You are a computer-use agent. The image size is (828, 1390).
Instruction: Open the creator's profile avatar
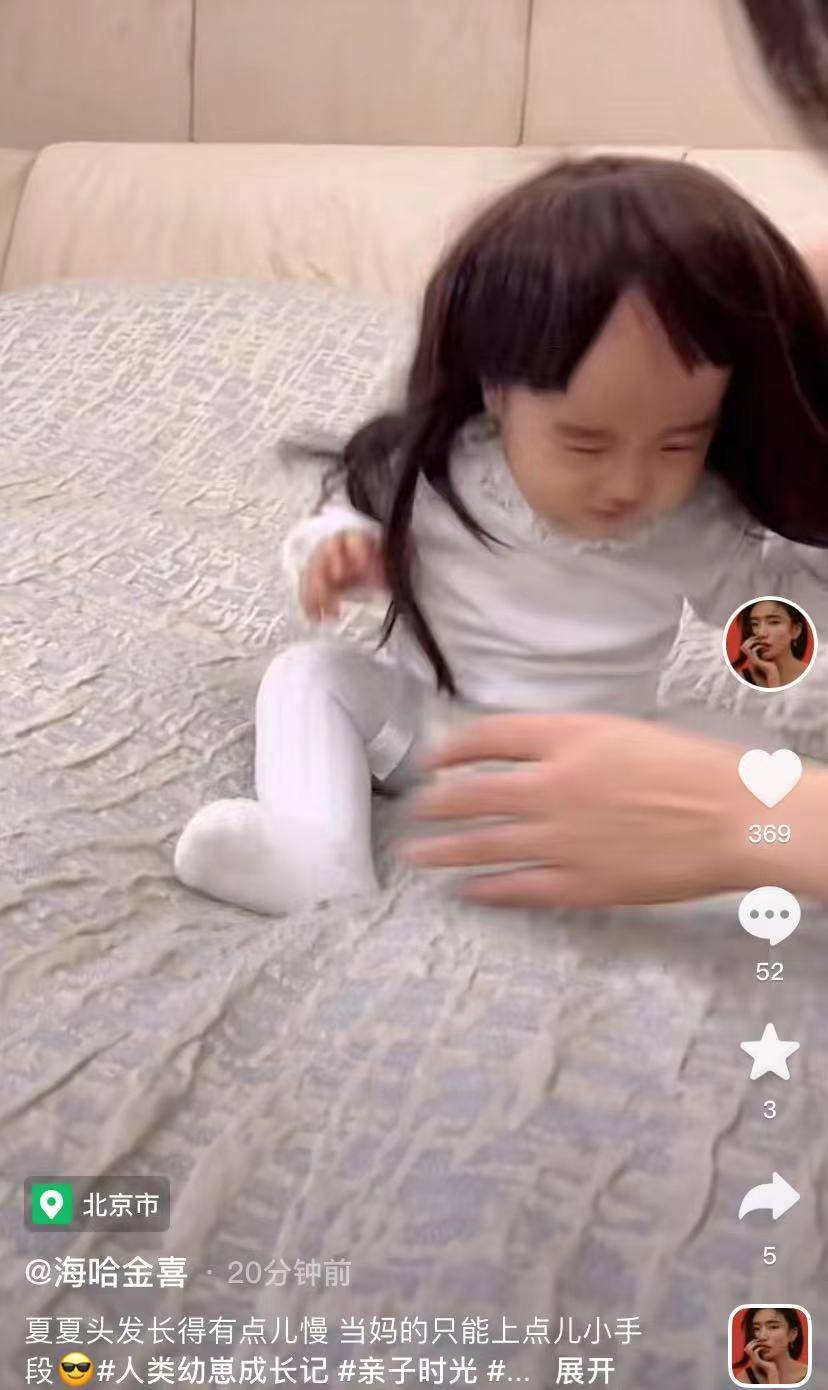tap(769, 643)
